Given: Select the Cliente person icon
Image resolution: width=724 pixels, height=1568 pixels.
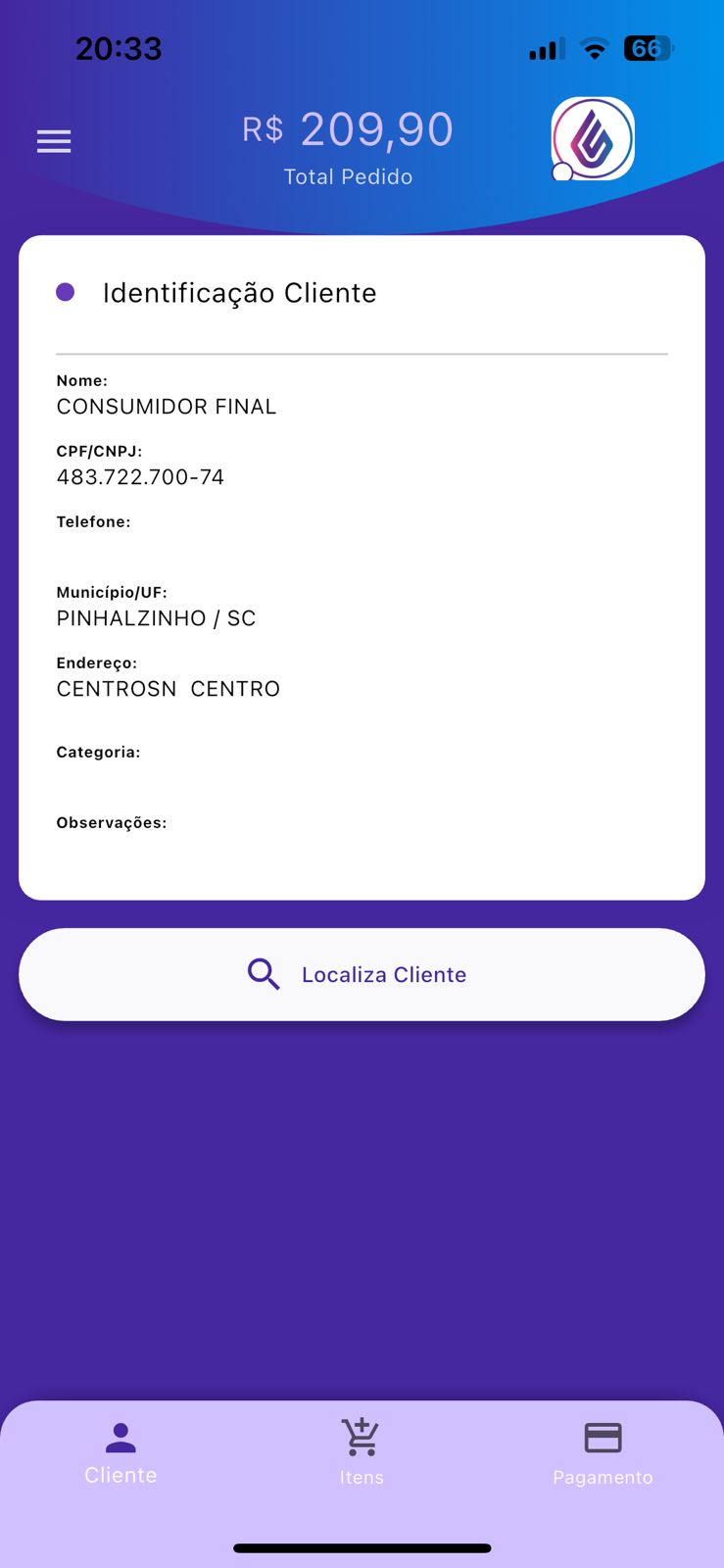Looking at the screenshot, I should (x=120, y=1437).
